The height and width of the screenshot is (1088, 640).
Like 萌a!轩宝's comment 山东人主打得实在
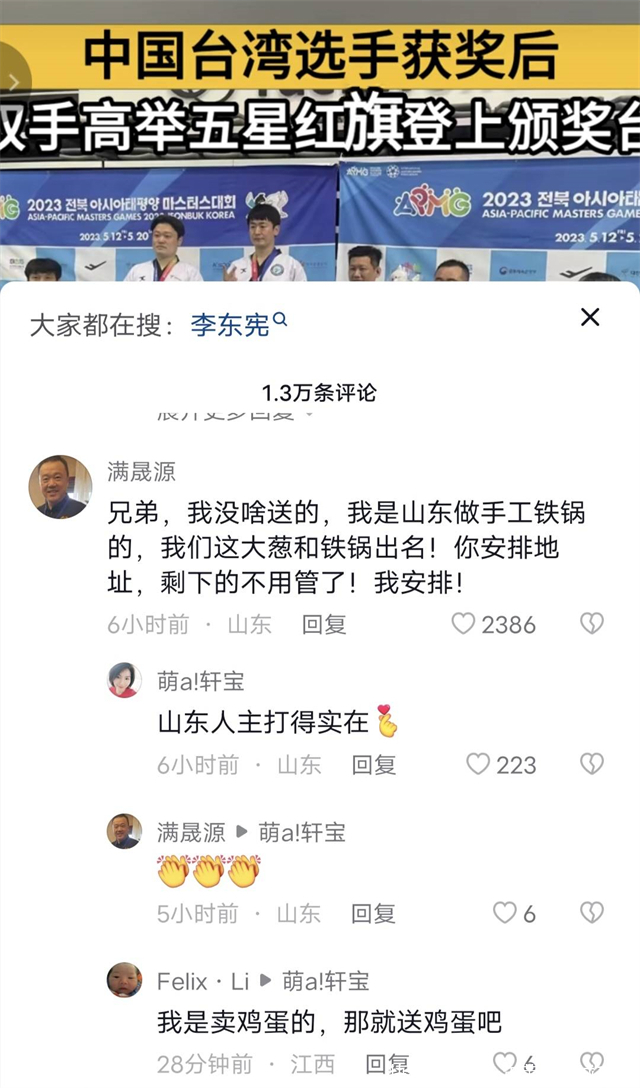479,765
